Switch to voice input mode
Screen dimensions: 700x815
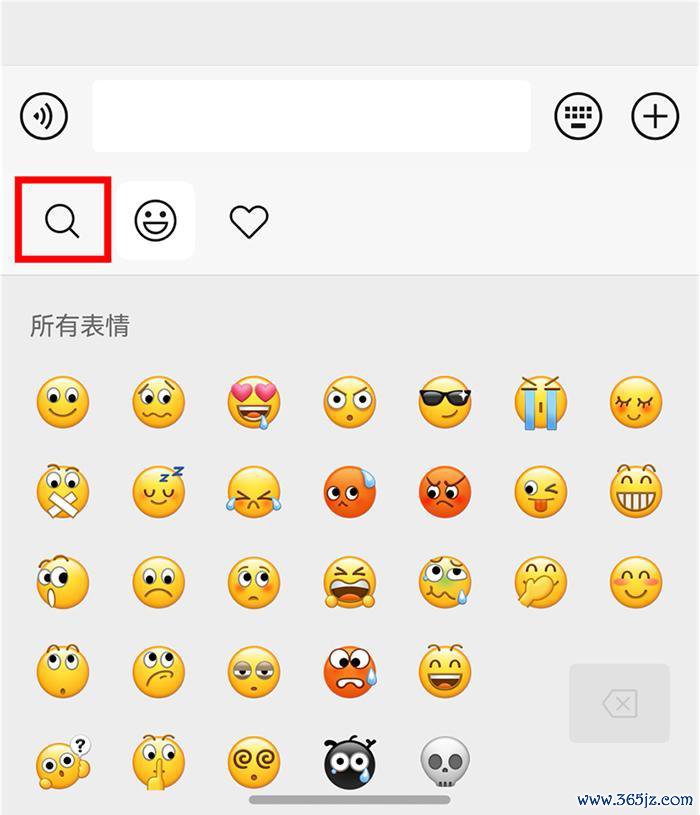coord(44,117)
